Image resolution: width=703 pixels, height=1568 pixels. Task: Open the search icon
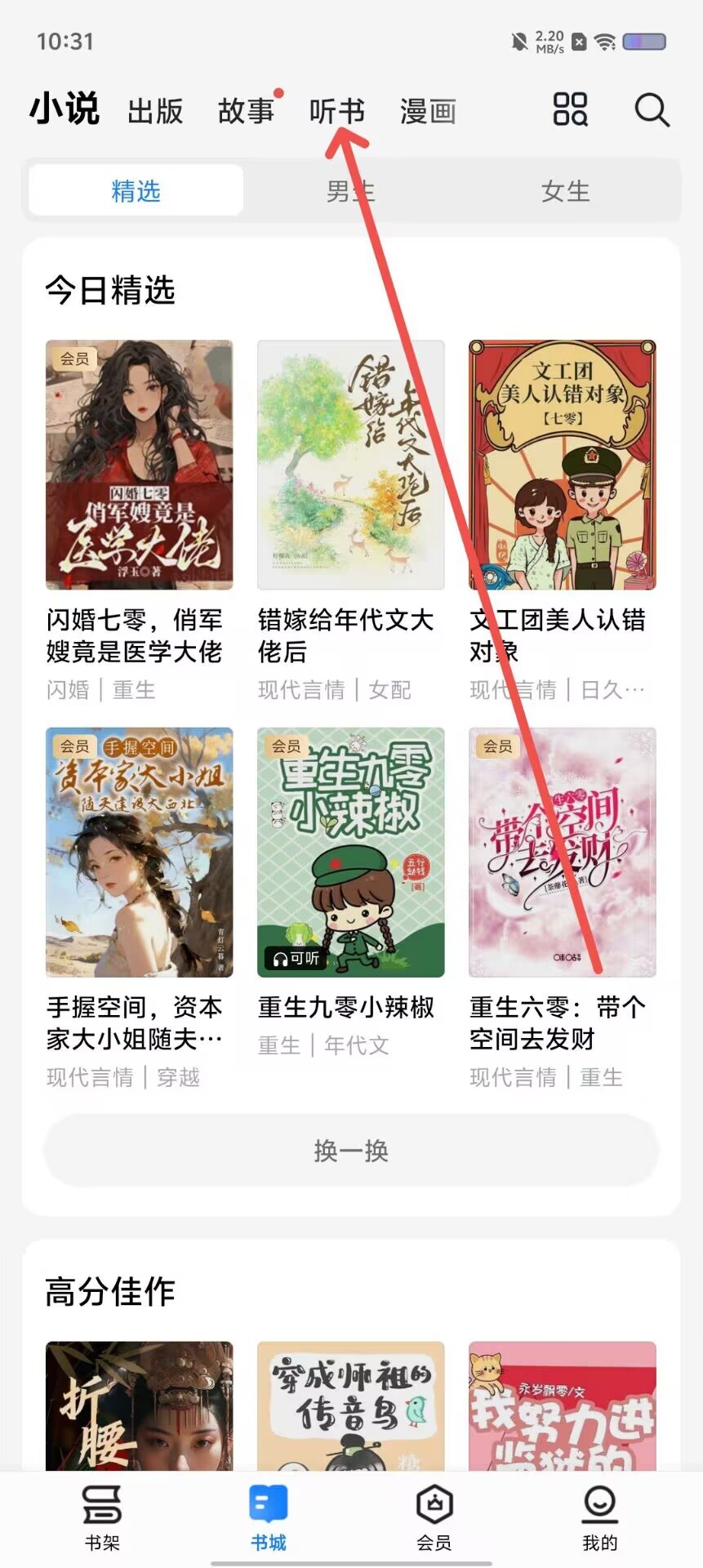click(652, 109)
